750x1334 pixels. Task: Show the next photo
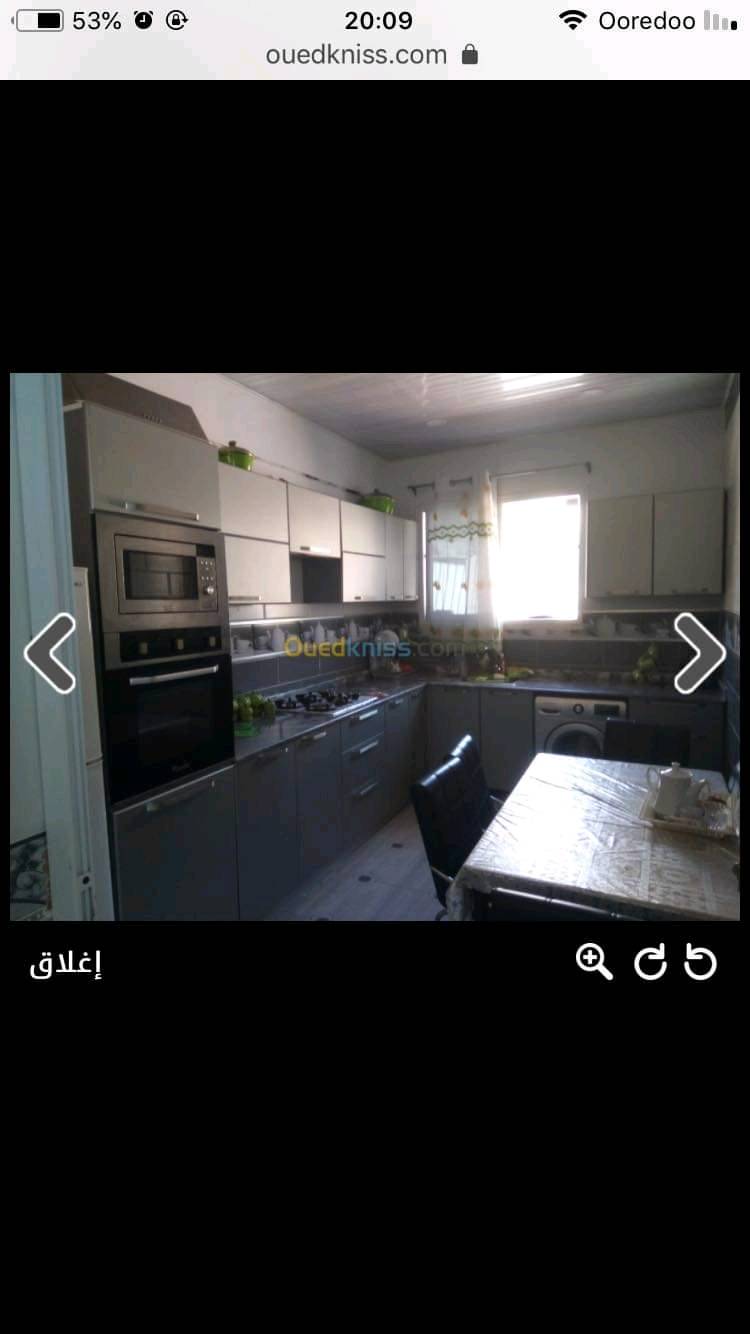pos(699,653)
